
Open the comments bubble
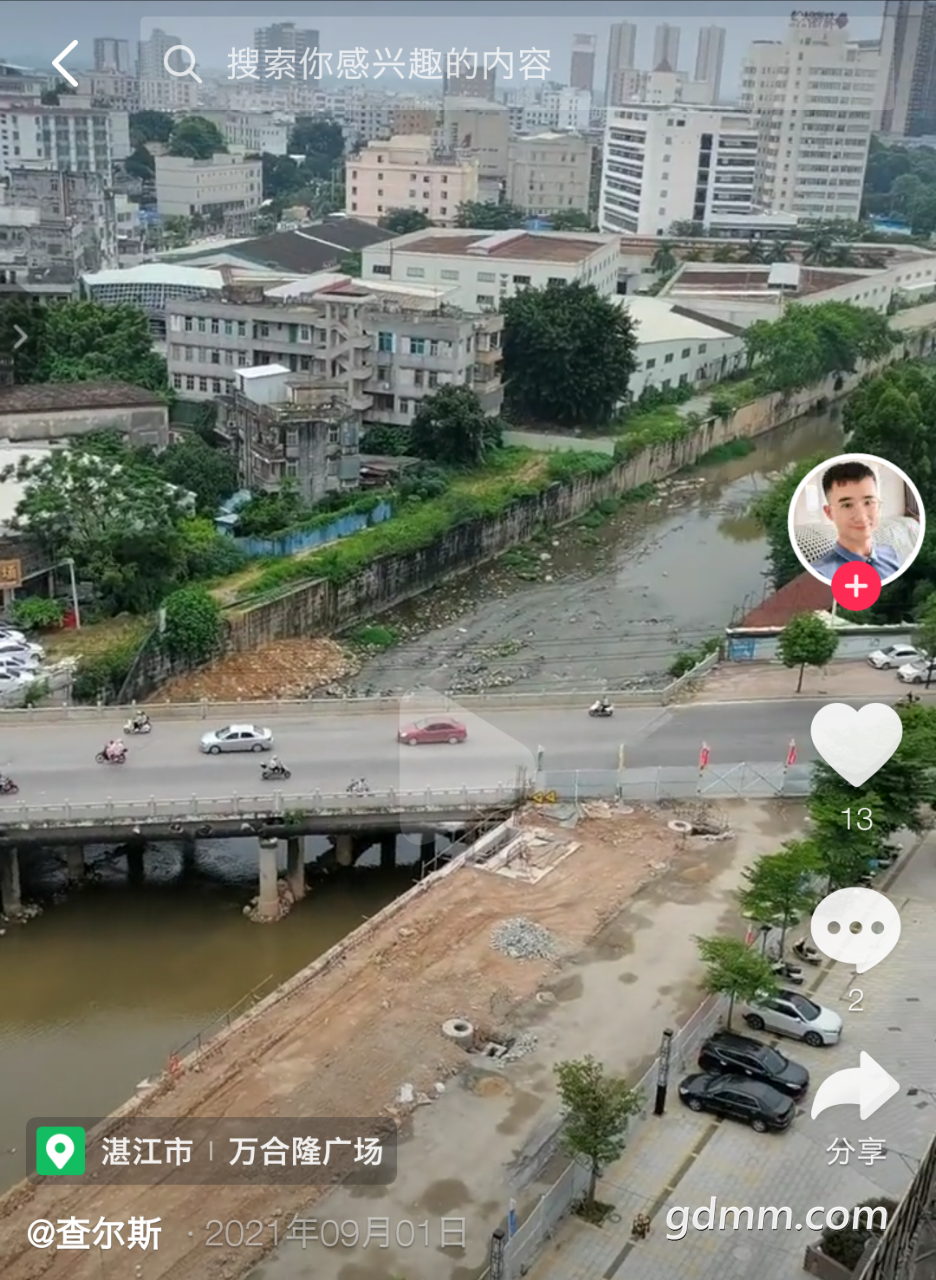tap(855, 928)
